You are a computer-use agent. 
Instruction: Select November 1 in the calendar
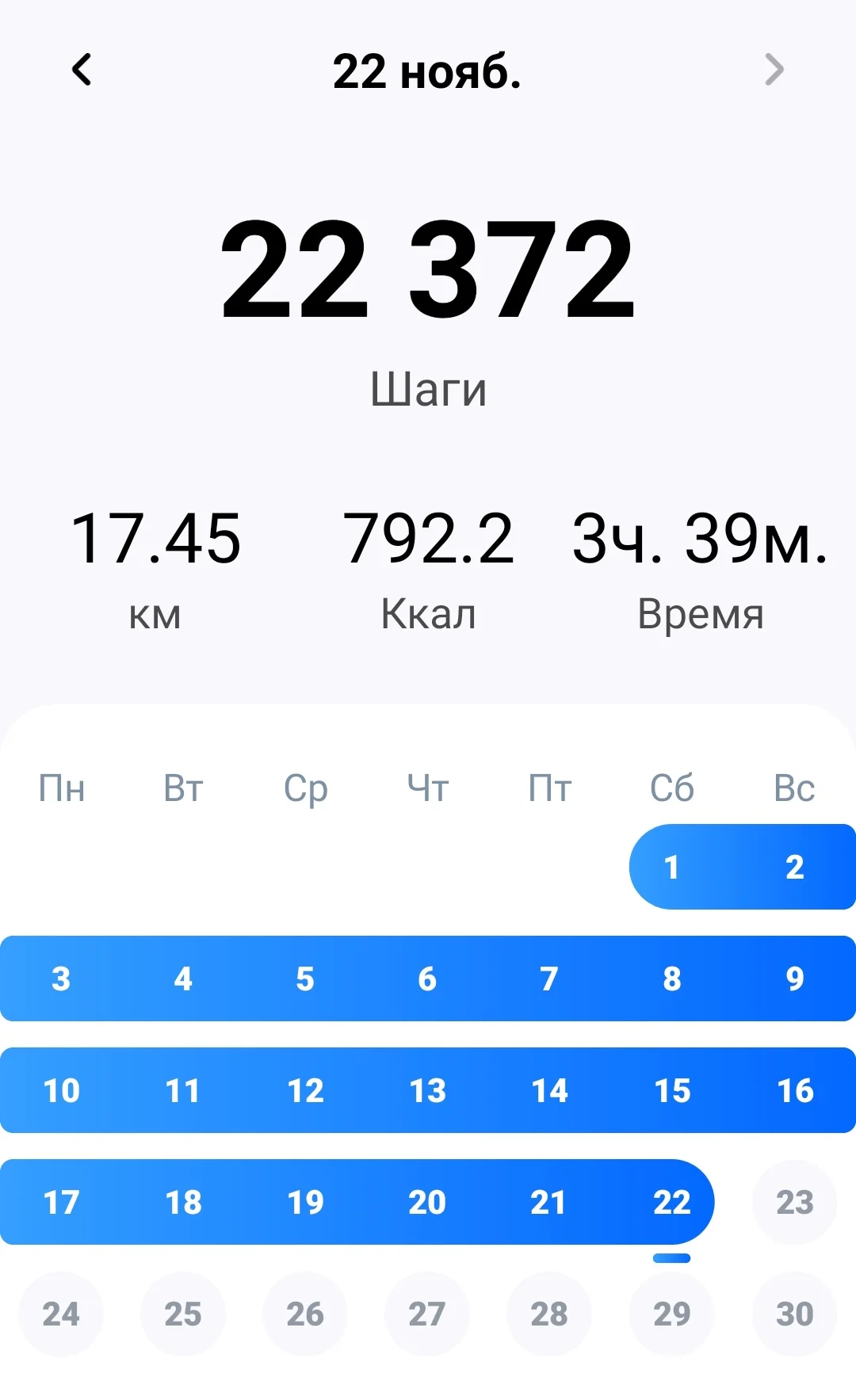click(671, 867)
